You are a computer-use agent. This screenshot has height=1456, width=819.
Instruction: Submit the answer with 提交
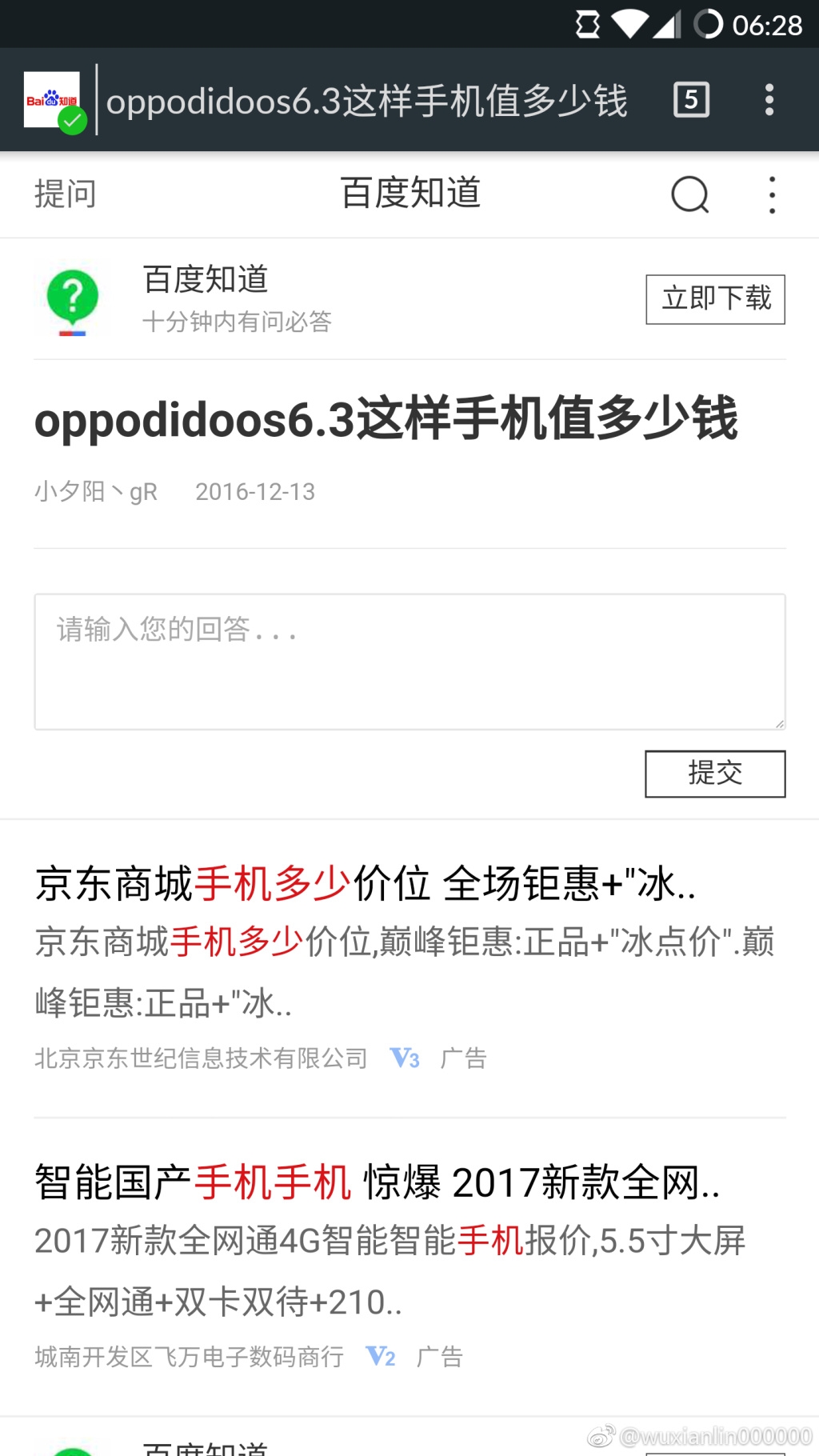click(x=715, y=774)
